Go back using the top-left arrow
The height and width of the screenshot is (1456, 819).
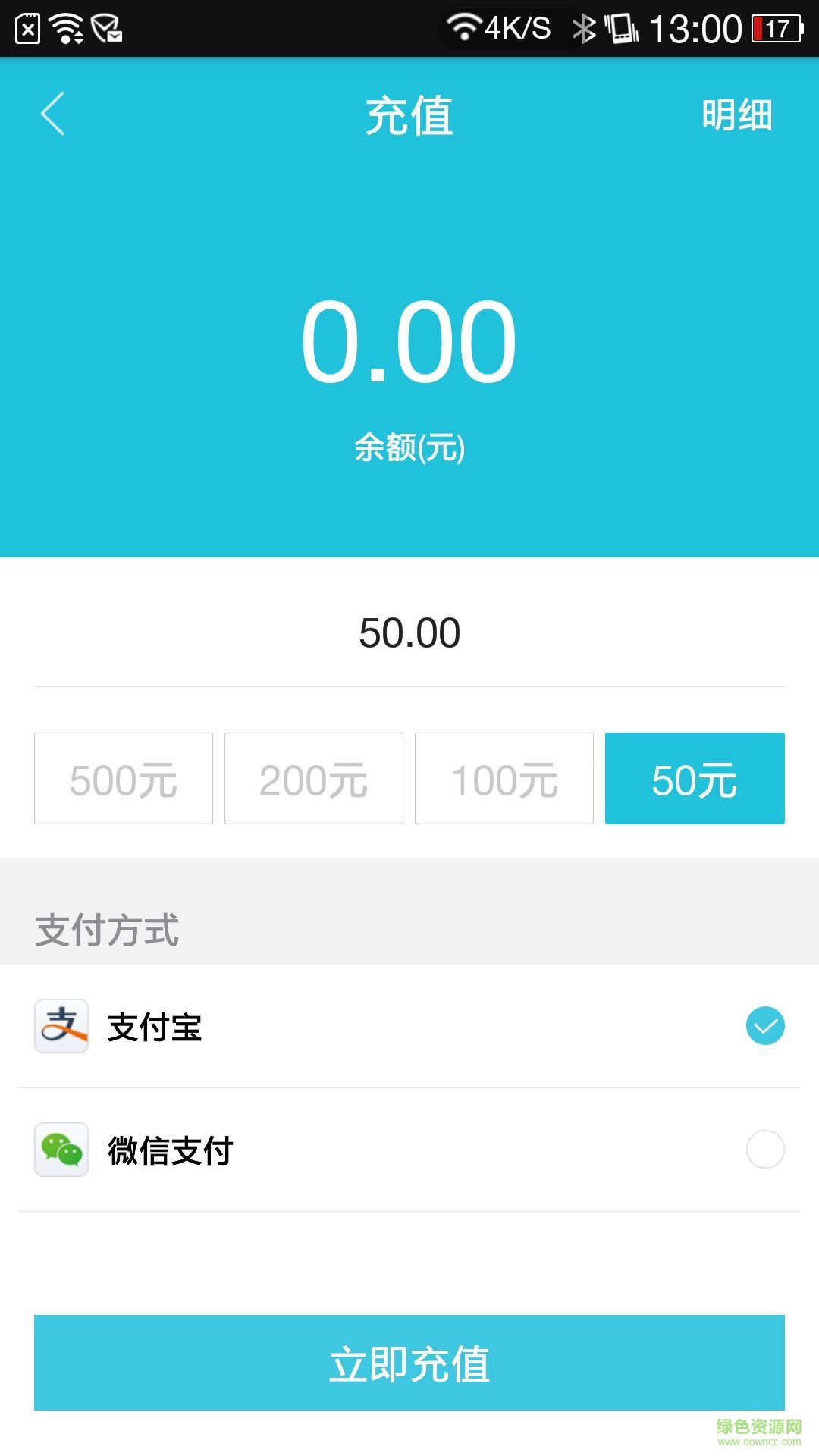click(53, 115)
